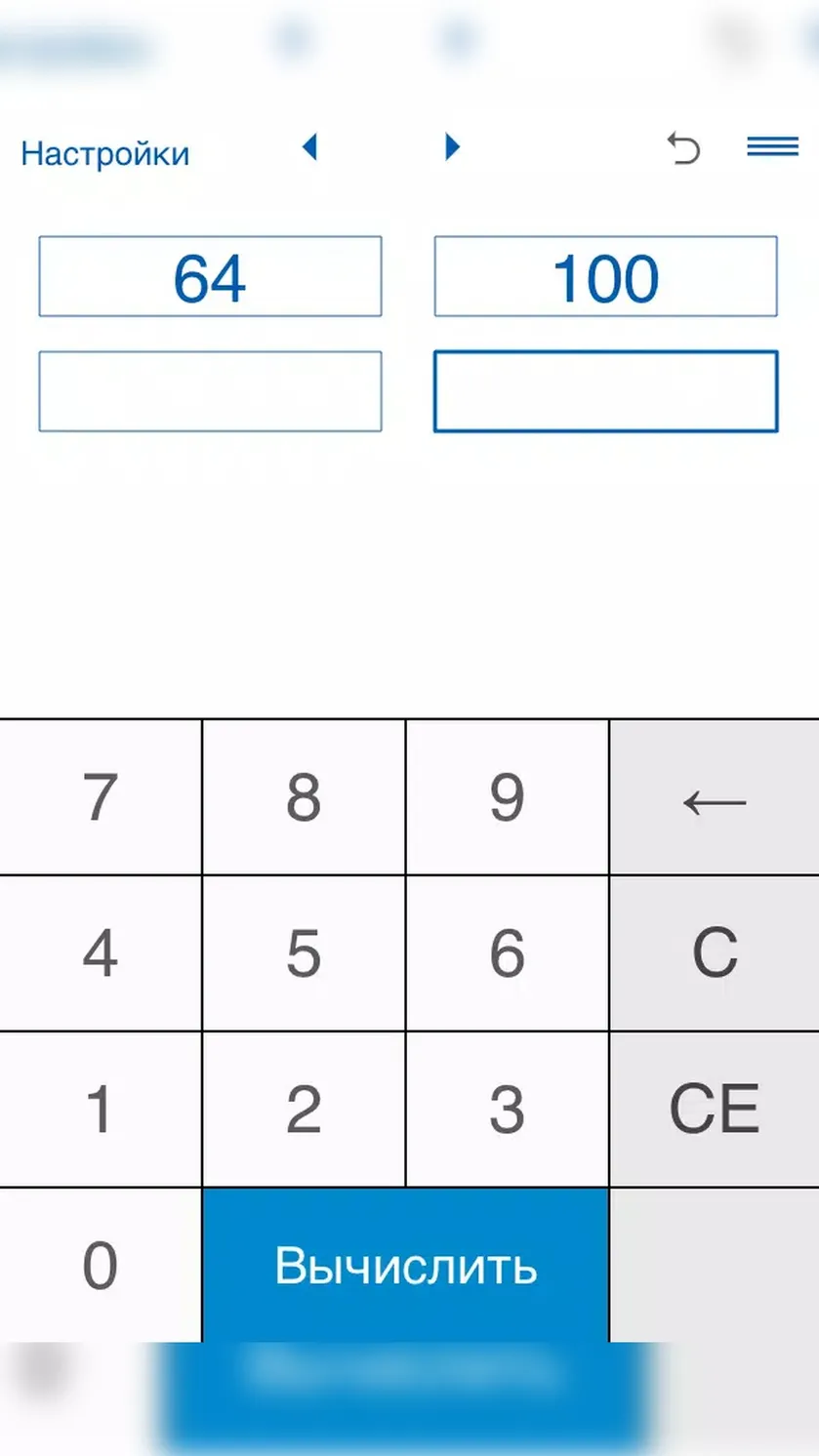Viewport: 819px width, 1456px height.
Task: Tap the right arrow to go next
Action: [x=452, y=147]
